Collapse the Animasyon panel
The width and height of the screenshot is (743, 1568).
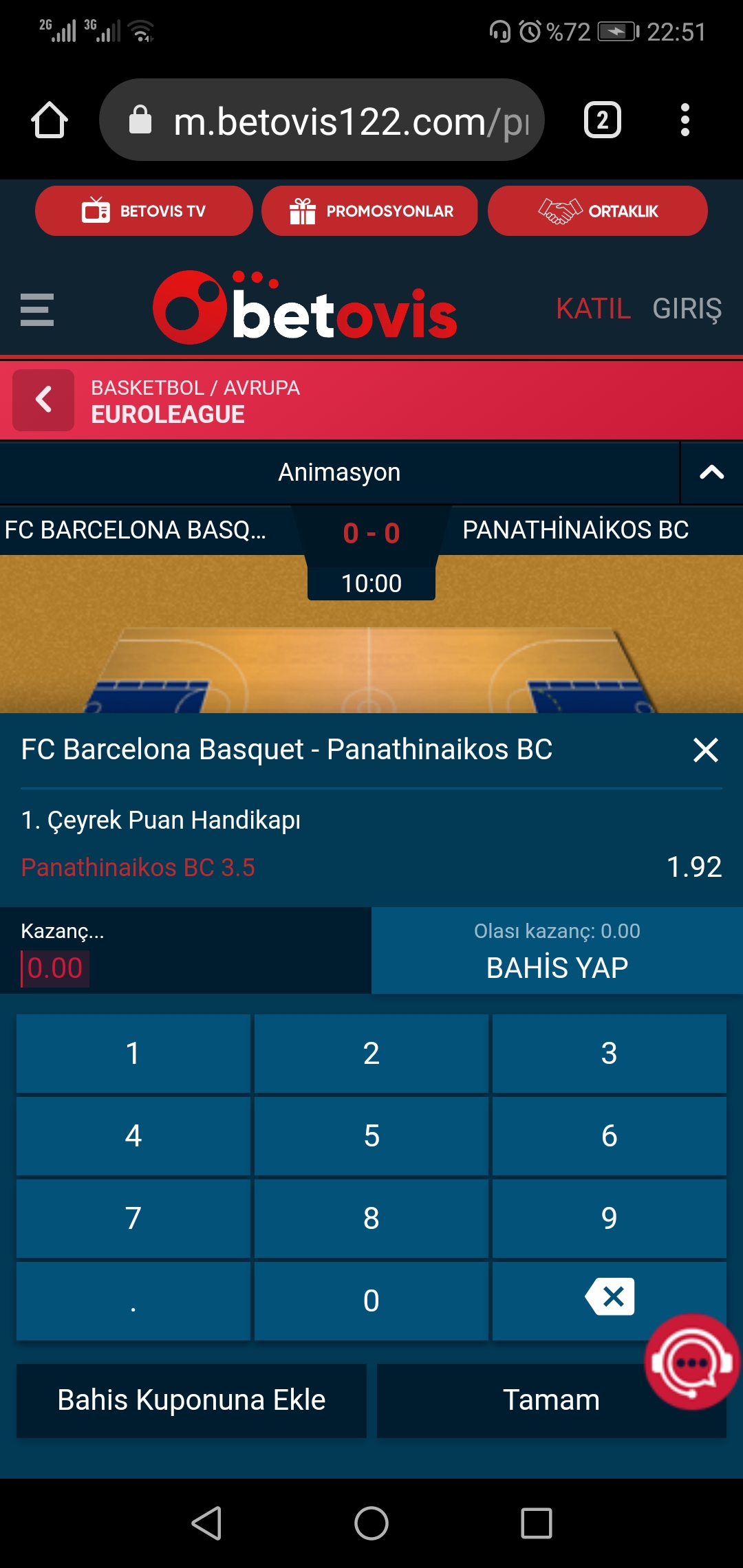click(x=711, y=472)
